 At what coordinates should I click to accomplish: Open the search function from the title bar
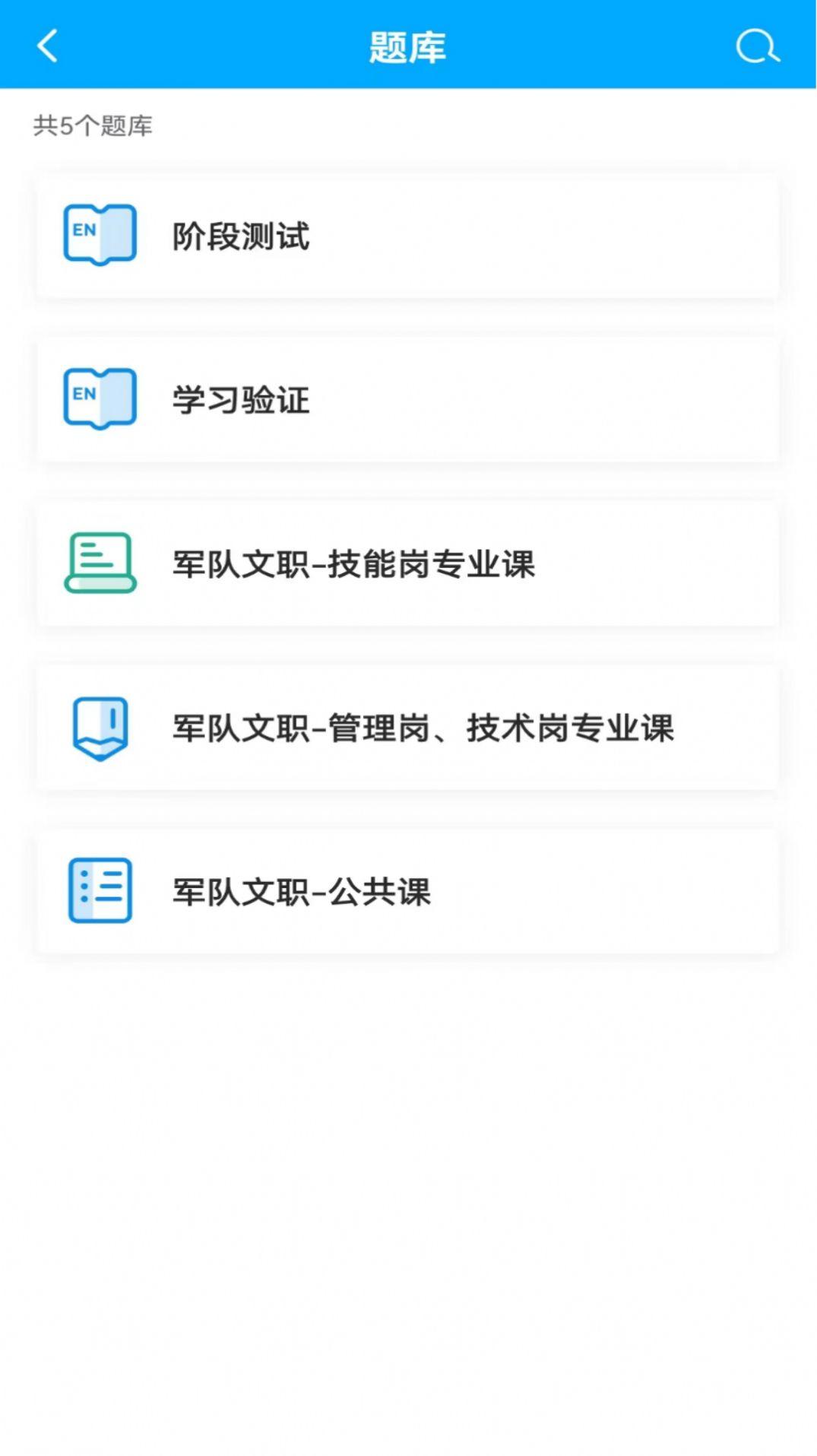click(x=755, y=47)
